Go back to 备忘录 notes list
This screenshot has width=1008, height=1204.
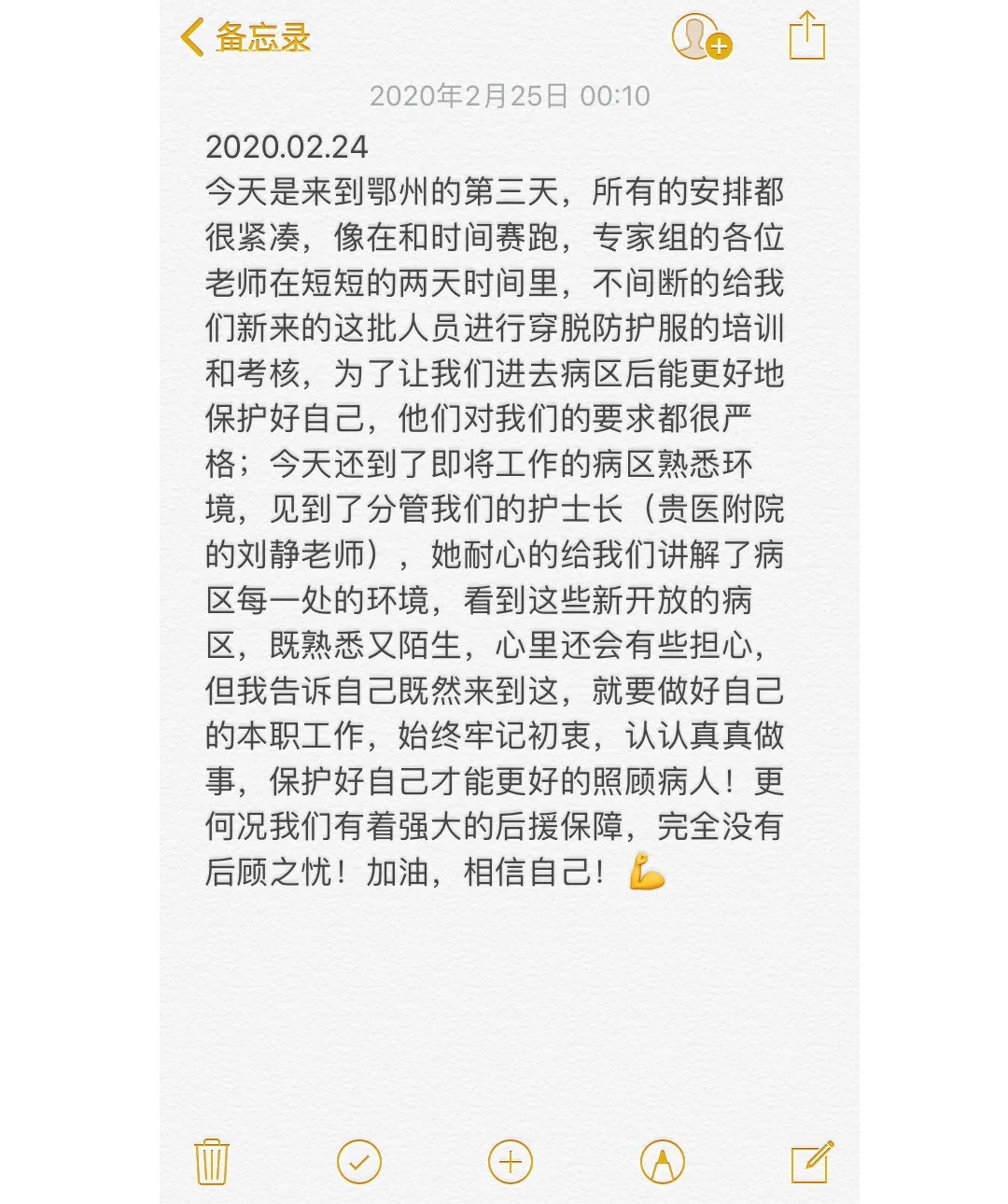245,38
